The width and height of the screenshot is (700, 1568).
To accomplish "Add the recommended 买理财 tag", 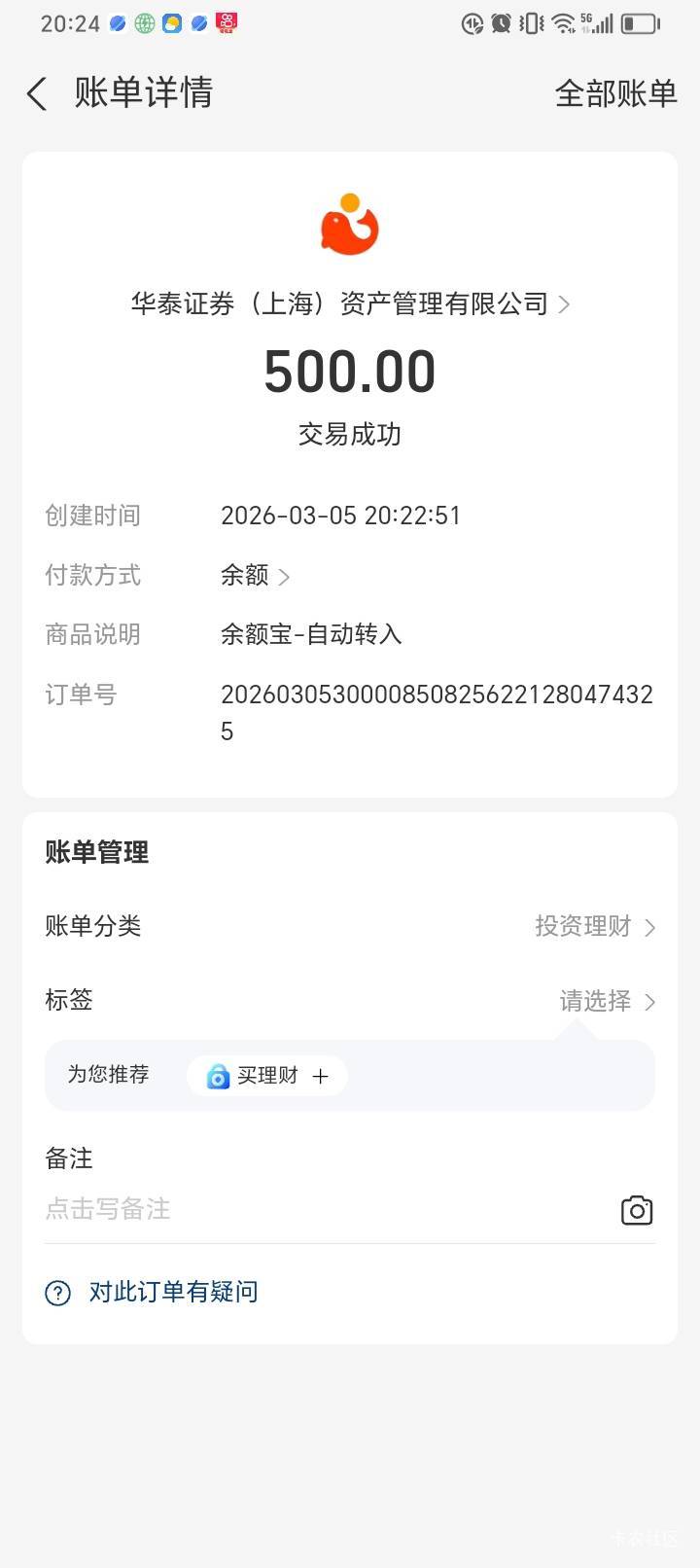I will coord(267,1076).
